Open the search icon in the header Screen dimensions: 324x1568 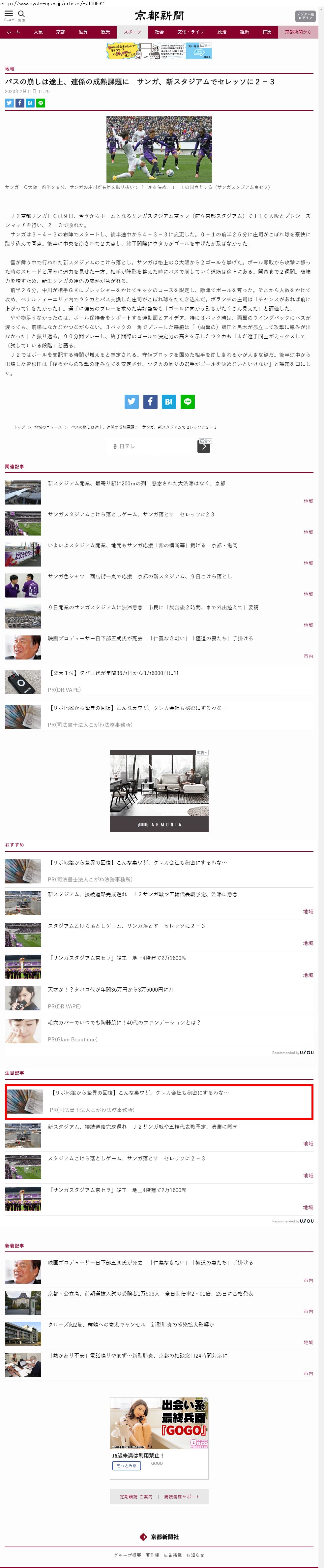click(21, 15)
